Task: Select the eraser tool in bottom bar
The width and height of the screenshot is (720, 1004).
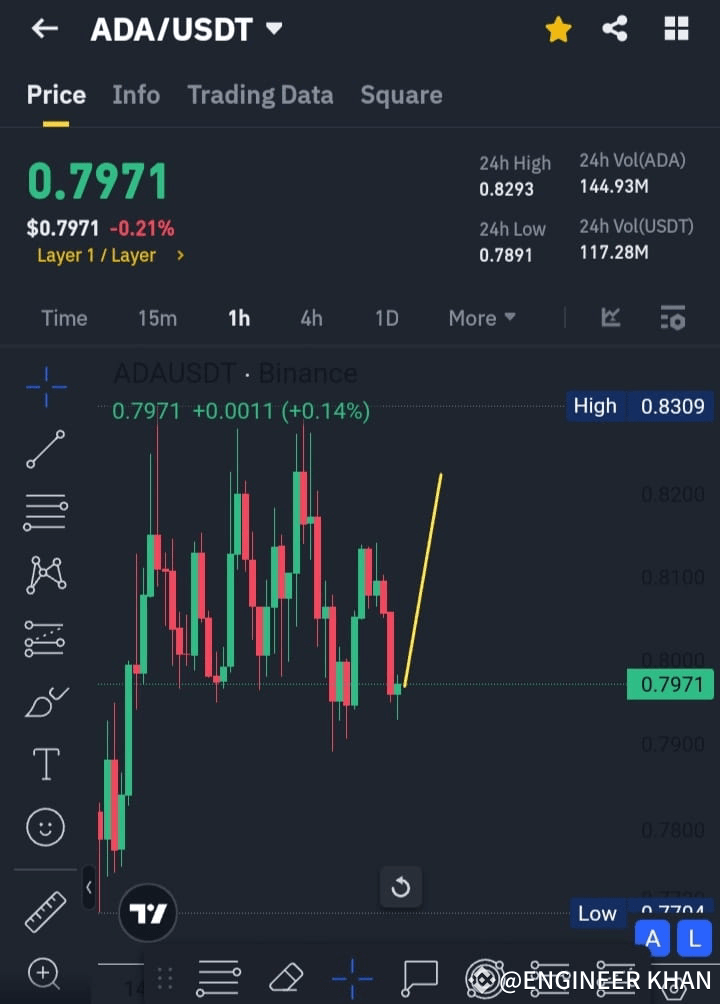Action: (x=284, y=978)
